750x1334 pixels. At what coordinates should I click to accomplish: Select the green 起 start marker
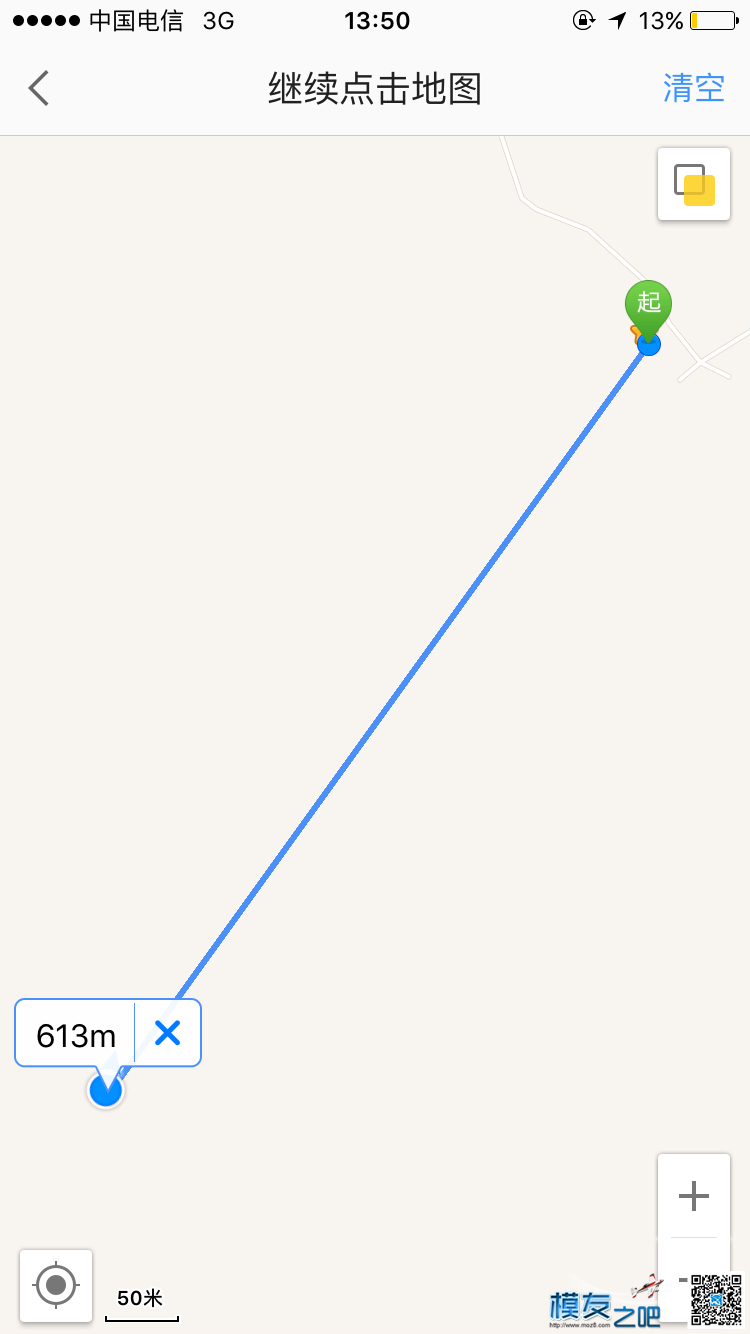(649, 304)
